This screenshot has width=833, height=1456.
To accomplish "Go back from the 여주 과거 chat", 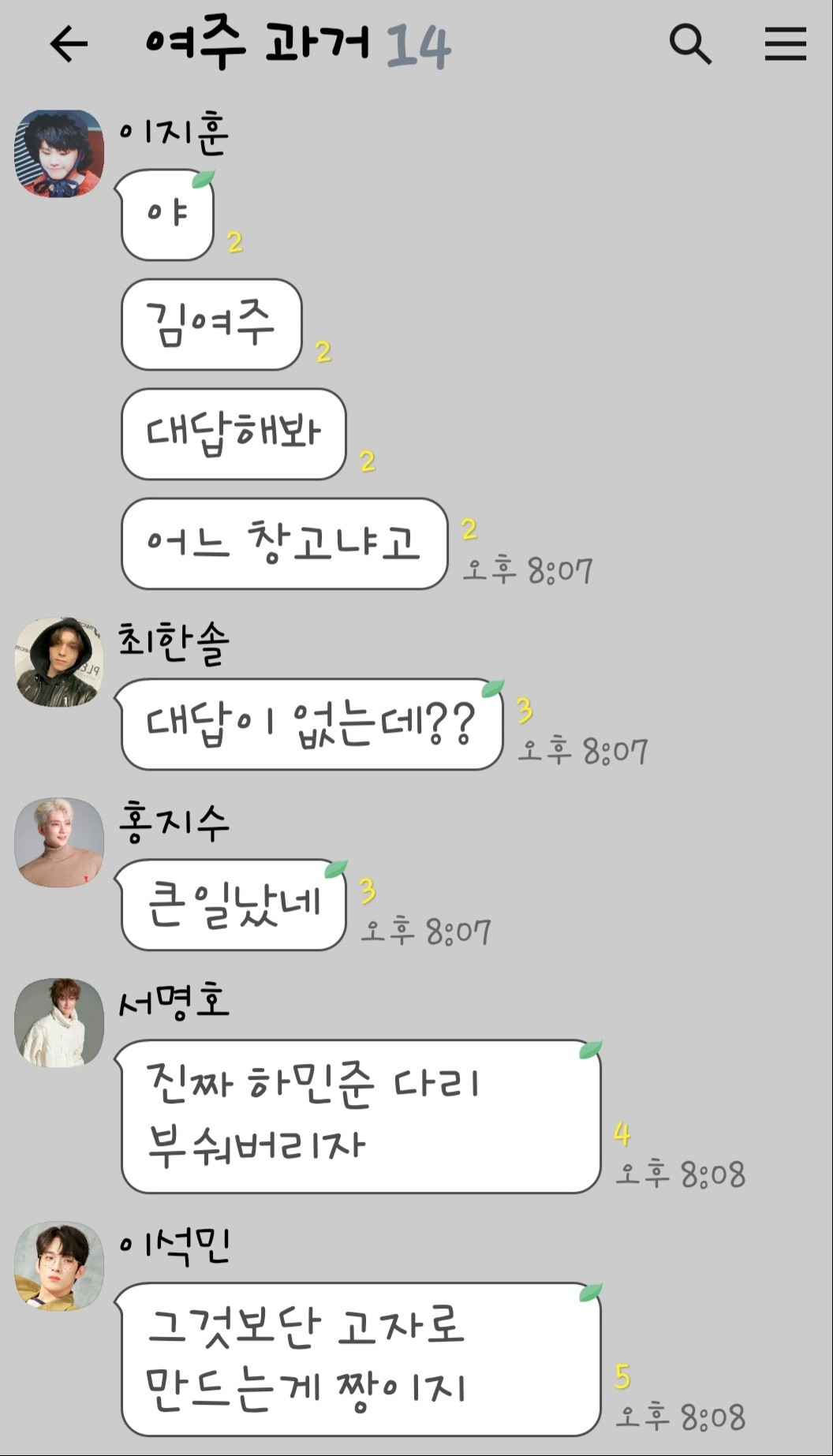I will 69,43.
